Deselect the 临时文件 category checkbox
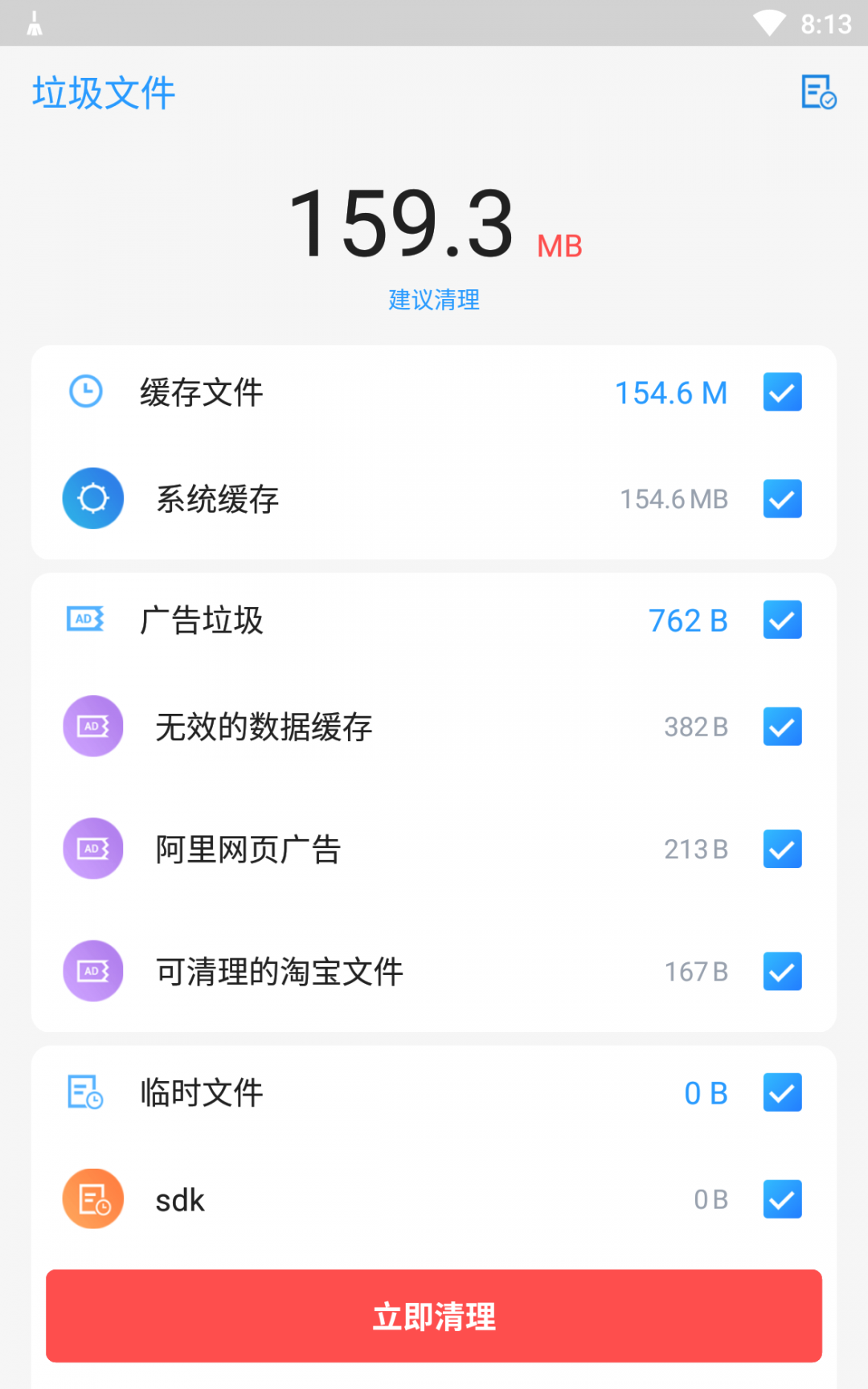This screenshot has width=868, height=1389. coord(782,1092)
